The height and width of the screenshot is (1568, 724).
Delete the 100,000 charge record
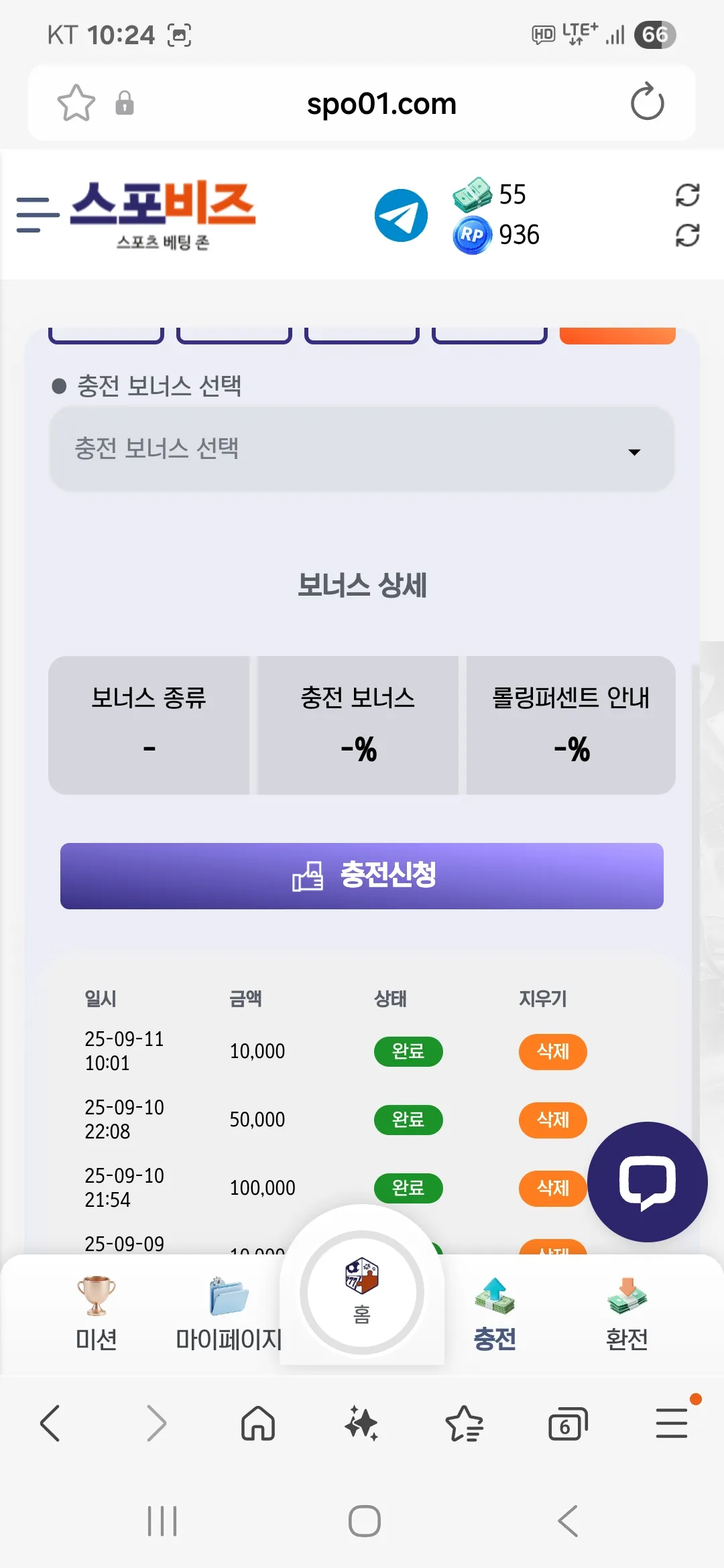pos(552,1188)
